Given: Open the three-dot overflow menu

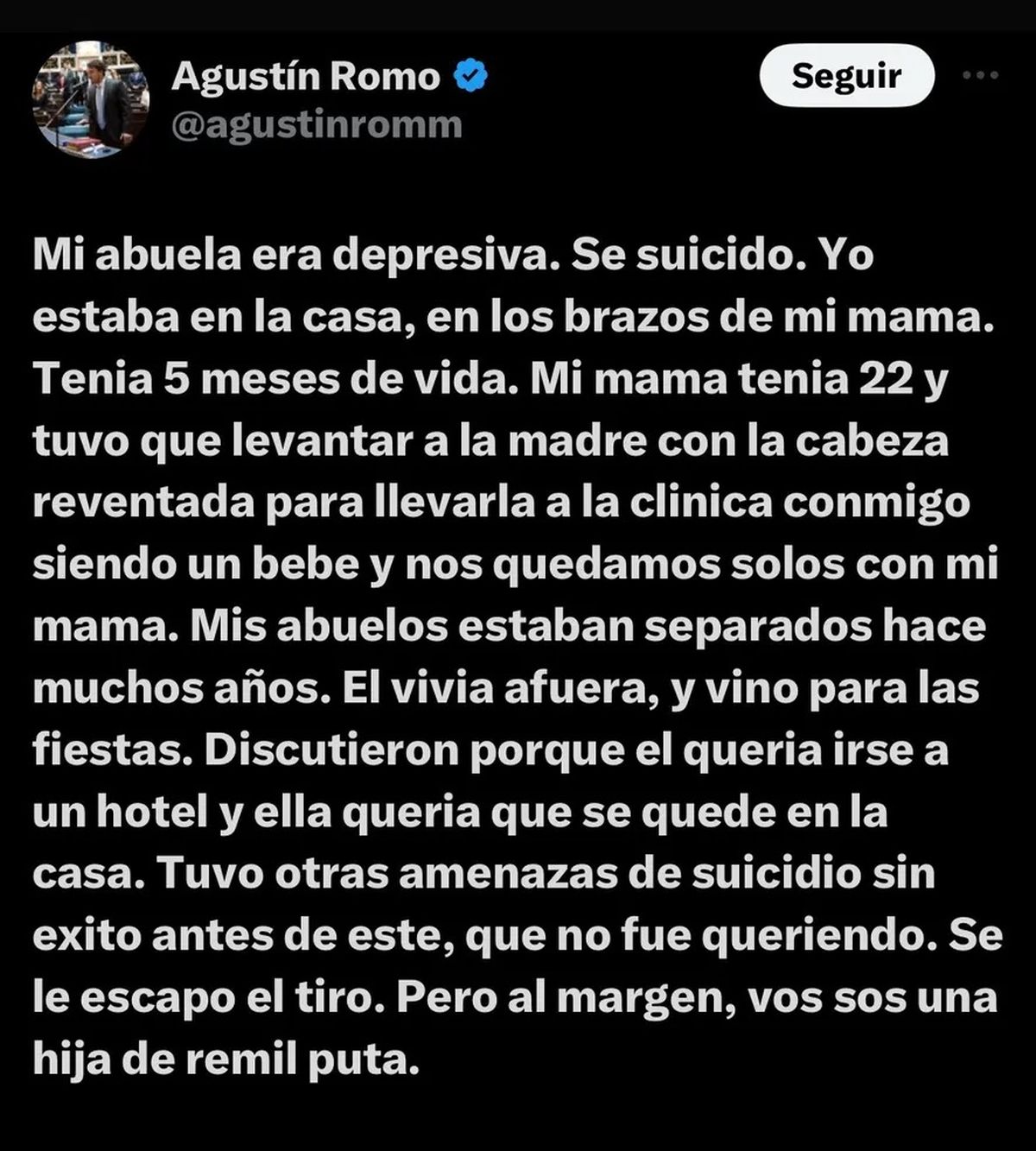Looking at the screenshot, I should point(981,76).
